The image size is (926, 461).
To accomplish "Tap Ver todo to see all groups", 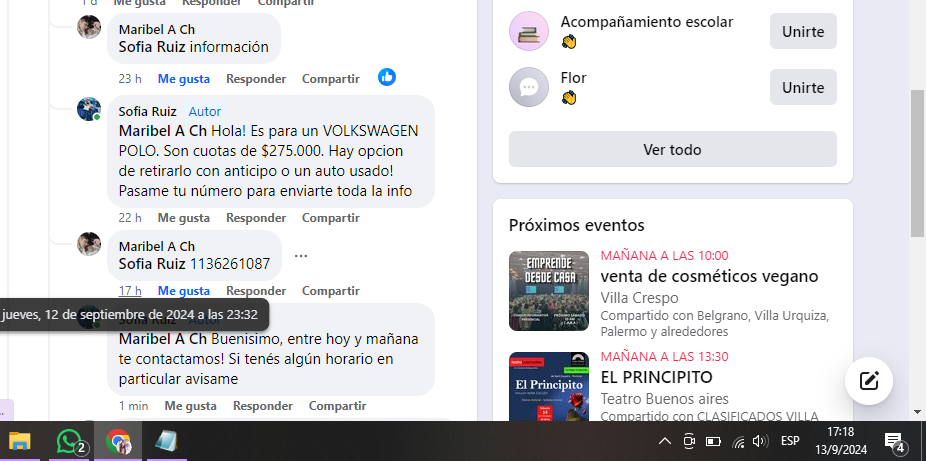I will pos(672,149).
